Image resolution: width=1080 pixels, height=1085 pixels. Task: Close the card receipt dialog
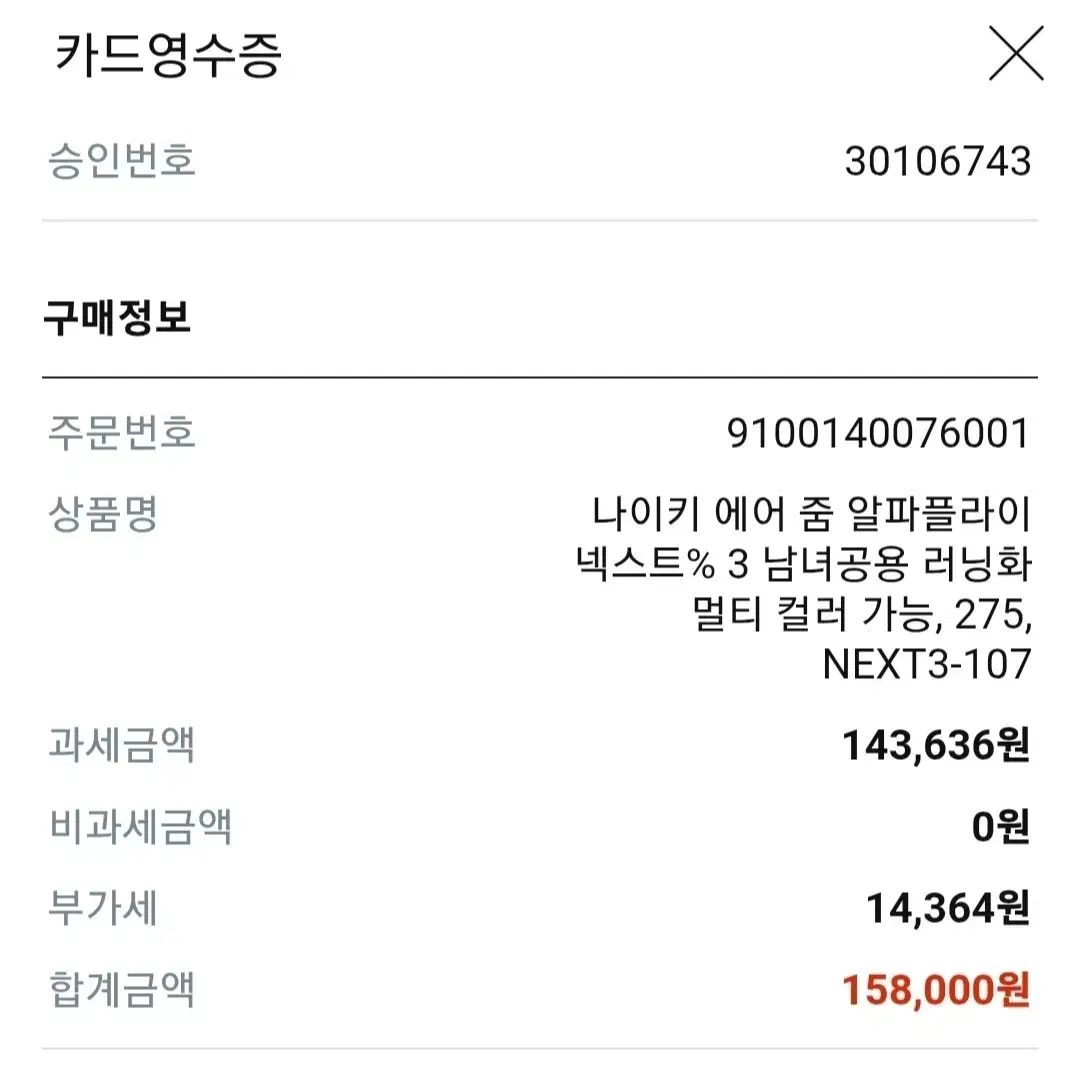pyautogui.click(x=1016, y=54)
